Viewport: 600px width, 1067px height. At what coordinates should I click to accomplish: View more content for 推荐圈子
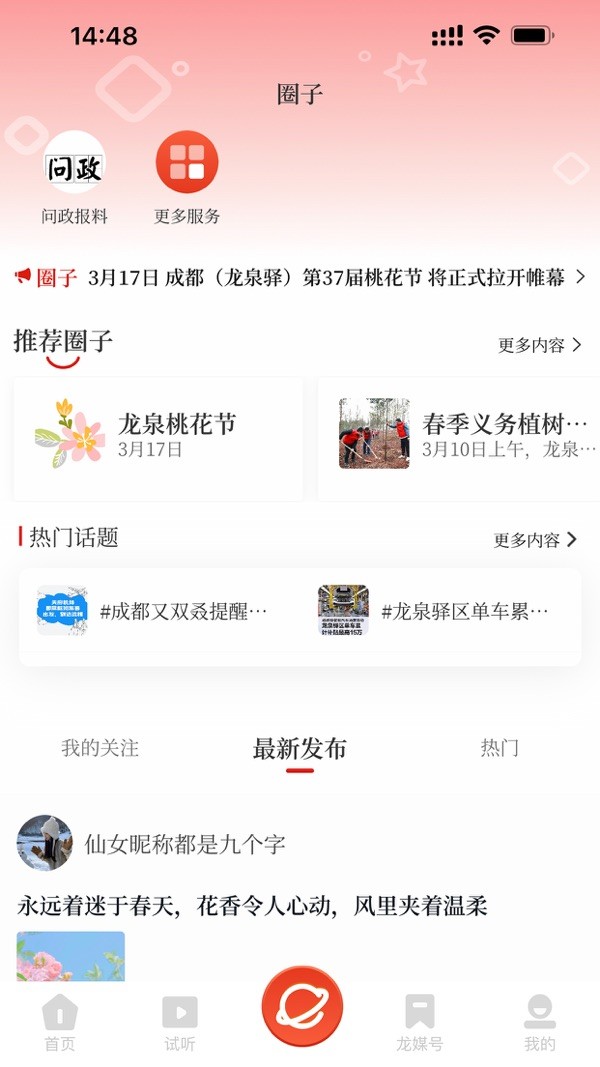coord(540,345)
